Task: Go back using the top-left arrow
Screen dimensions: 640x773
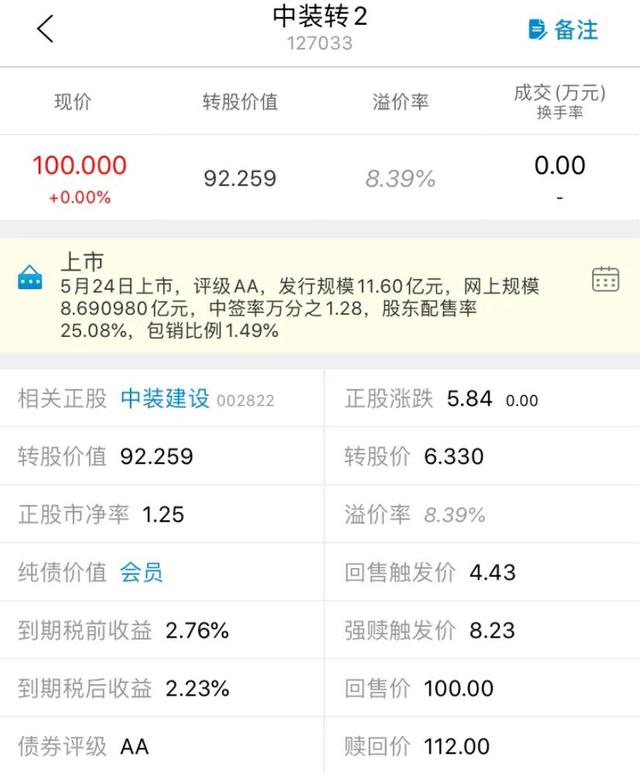Action: click(44, 29)
